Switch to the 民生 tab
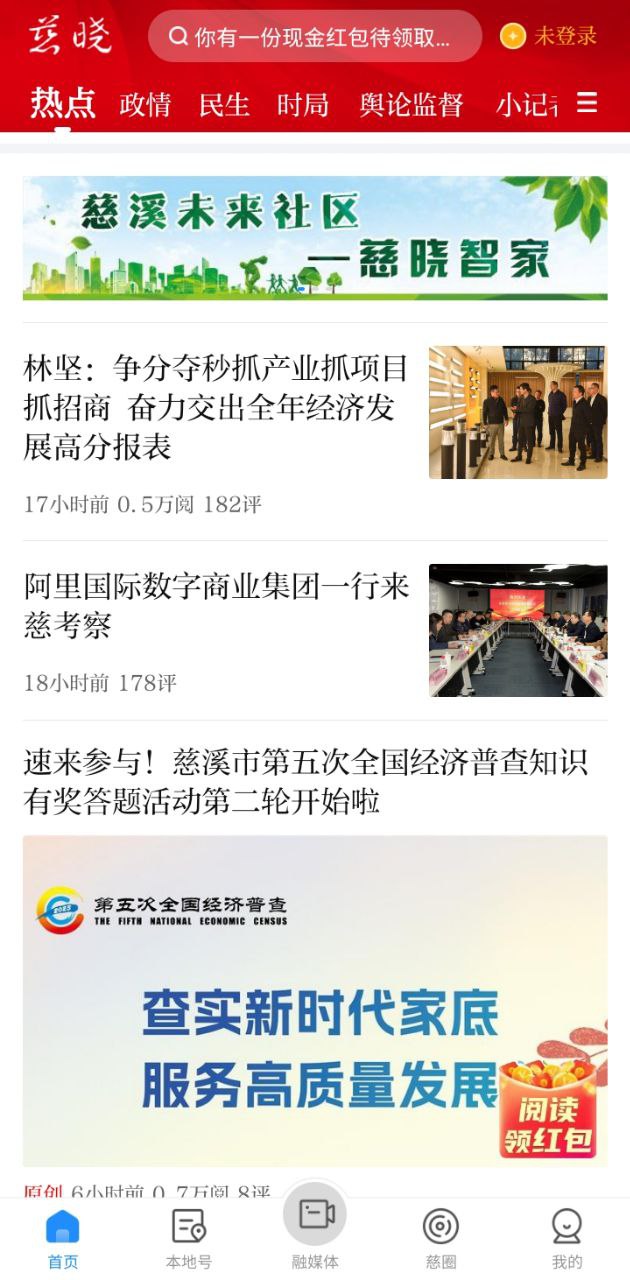This screenshot has height=1280, width=630. [224, 104]
